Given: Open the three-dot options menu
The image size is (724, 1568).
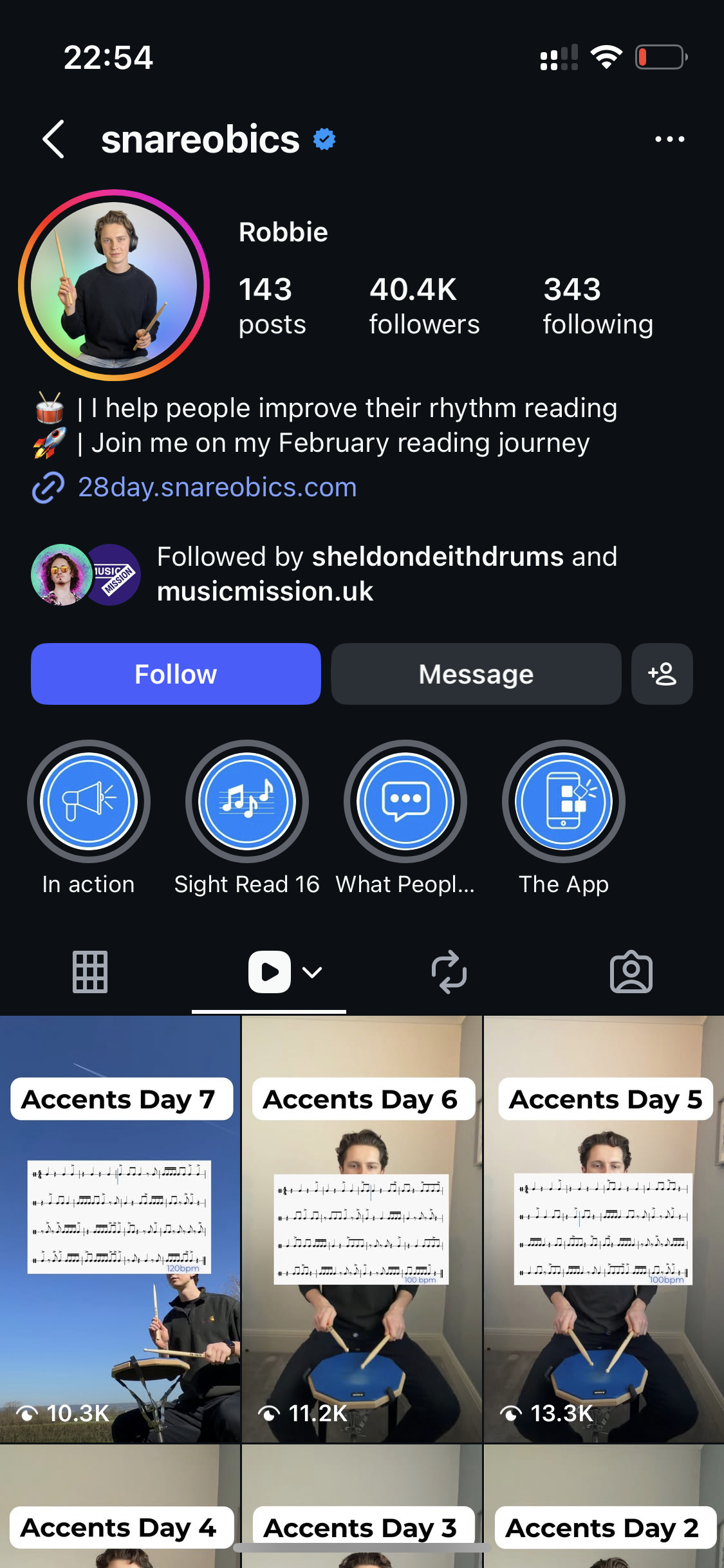Looking at the screenshot, I should [x=669, y=139].
